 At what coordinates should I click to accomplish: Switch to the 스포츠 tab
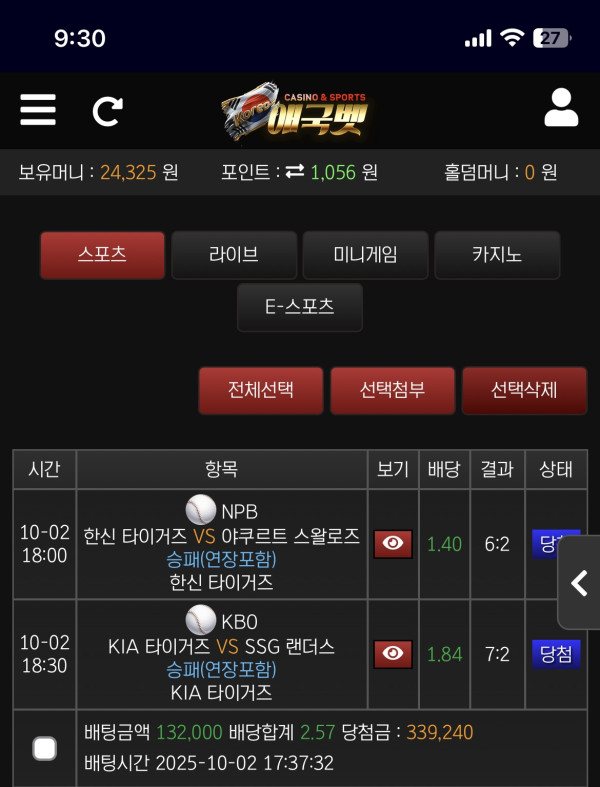[x=102, y=255]
